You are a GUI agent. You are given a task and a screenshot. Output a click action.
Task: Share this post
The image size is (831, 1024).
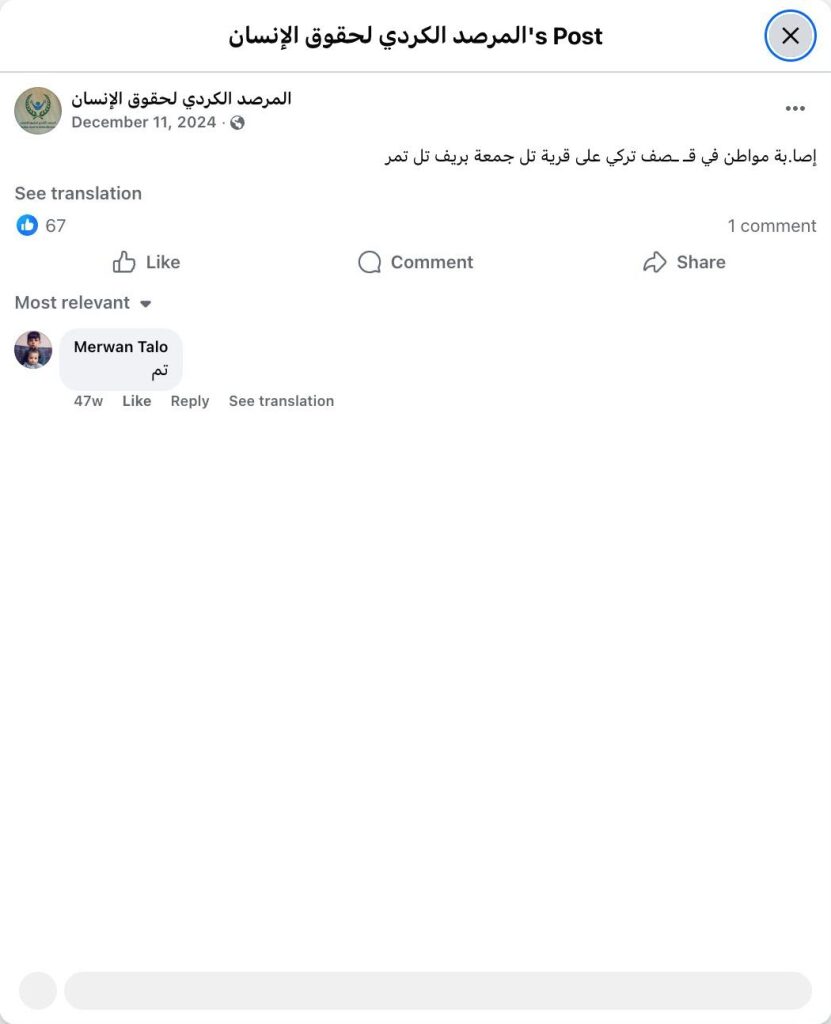pyautogui.click(x=684, y=262)
